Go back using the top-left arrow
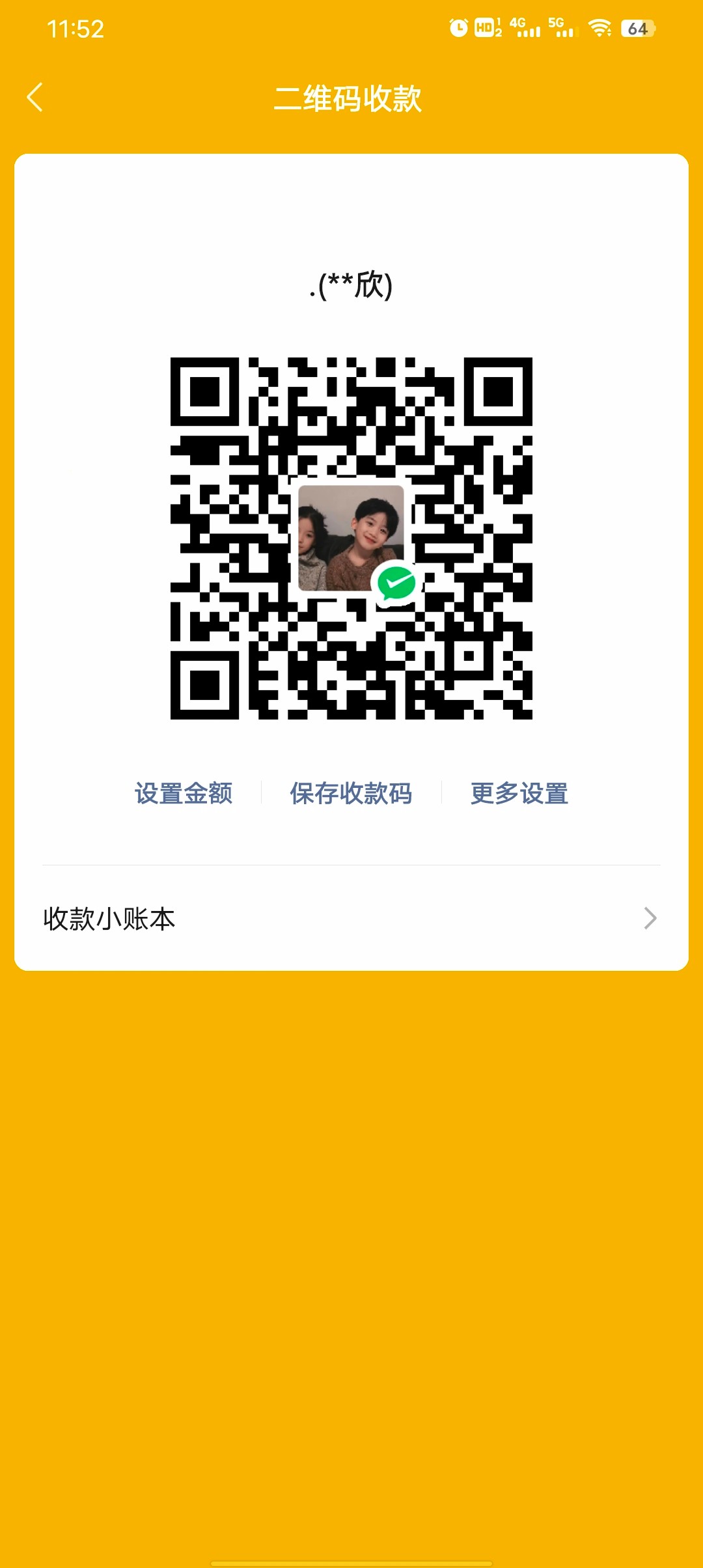Viewport: 703px width, 1568px height. 35,98
